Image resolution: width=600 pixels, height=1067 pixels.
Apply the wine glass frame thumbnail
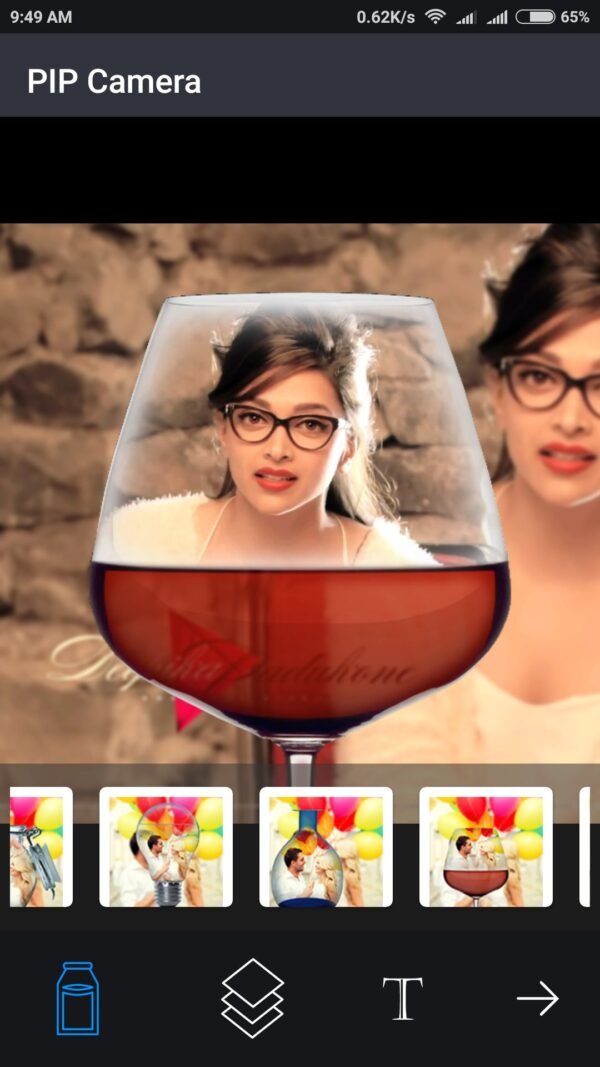click(485, 847)
